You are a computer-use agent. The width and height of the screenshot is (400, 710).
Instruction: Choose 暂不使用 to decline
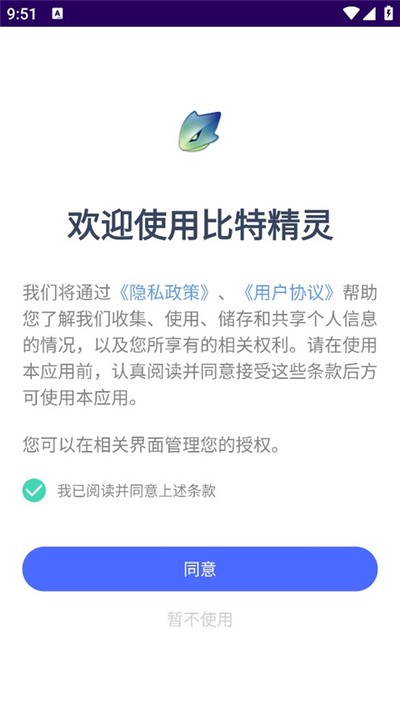pos(200,619)
